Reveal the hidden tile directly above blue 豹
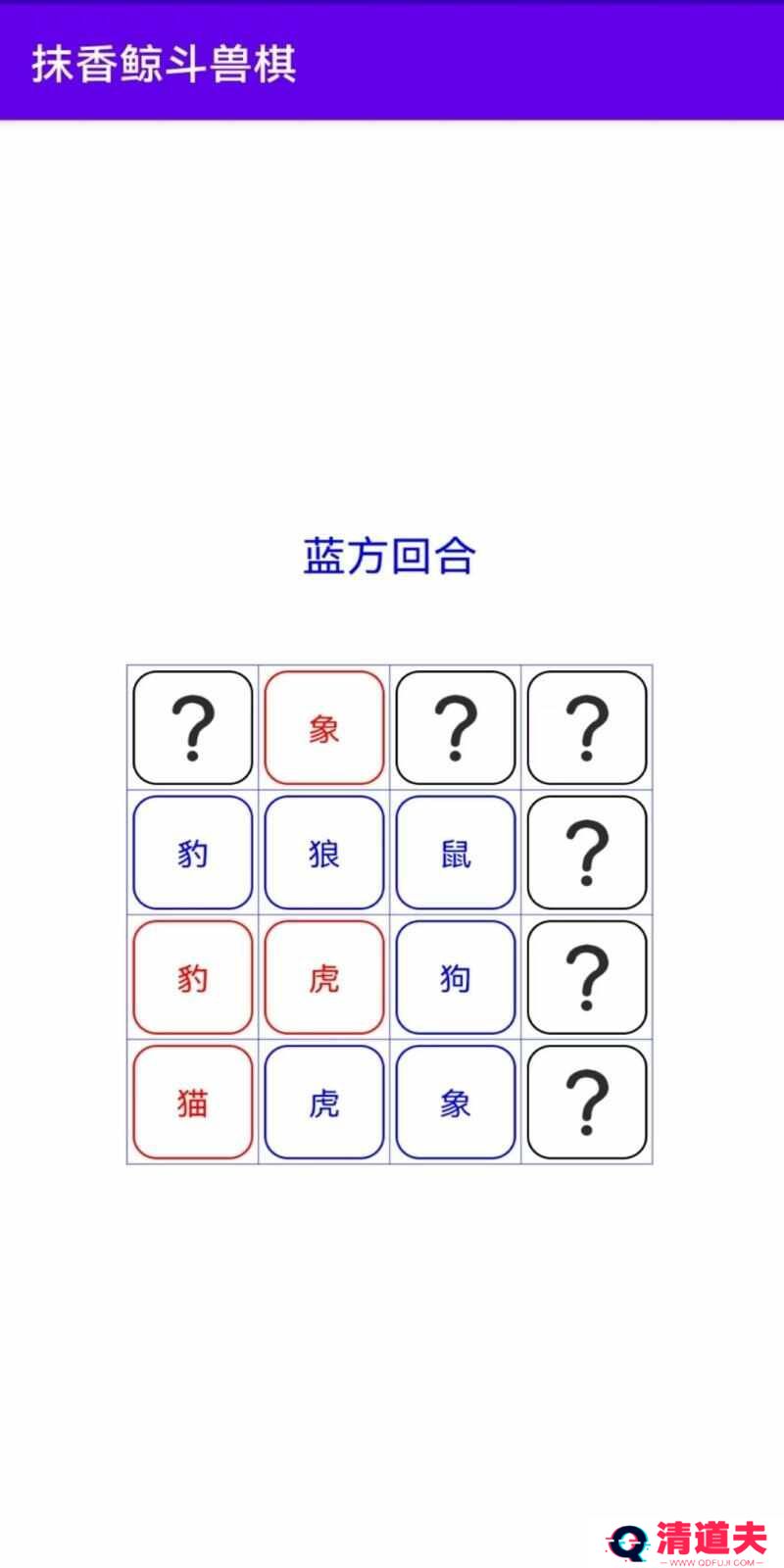The image size is (784, 1568). 193,728
